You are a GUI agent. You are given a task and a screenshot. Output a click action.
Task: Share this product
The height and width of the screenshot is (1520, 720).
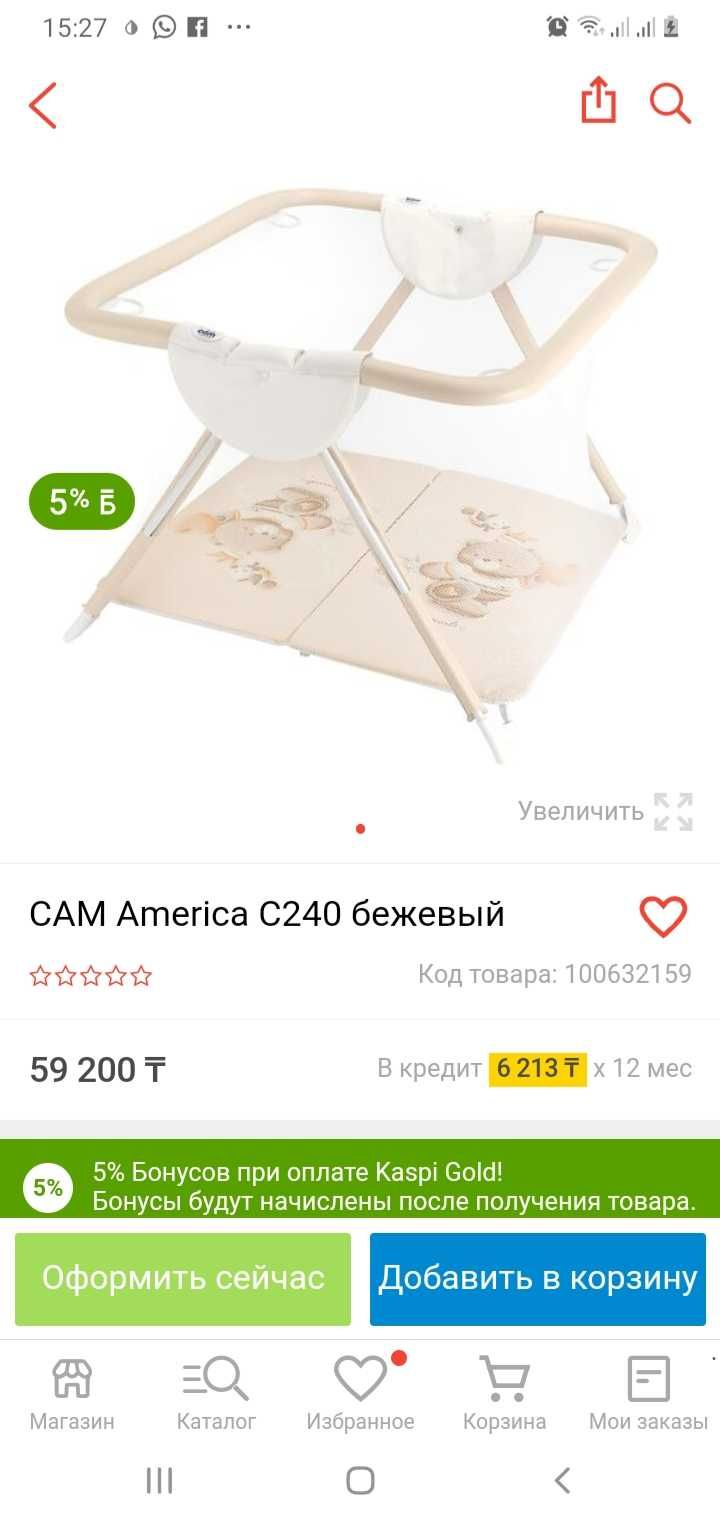tap(598, 102)
